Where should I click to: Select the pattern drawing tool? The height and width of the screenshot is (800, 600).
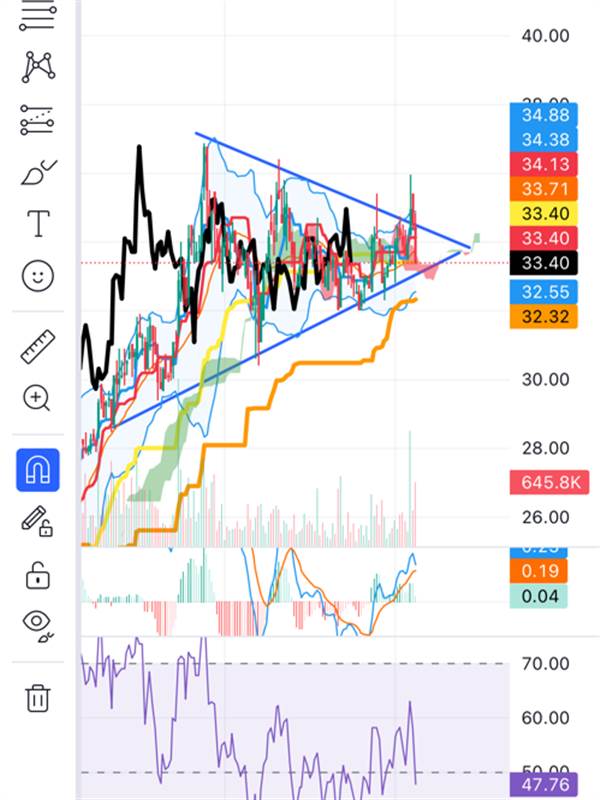(x=38, y=67)
